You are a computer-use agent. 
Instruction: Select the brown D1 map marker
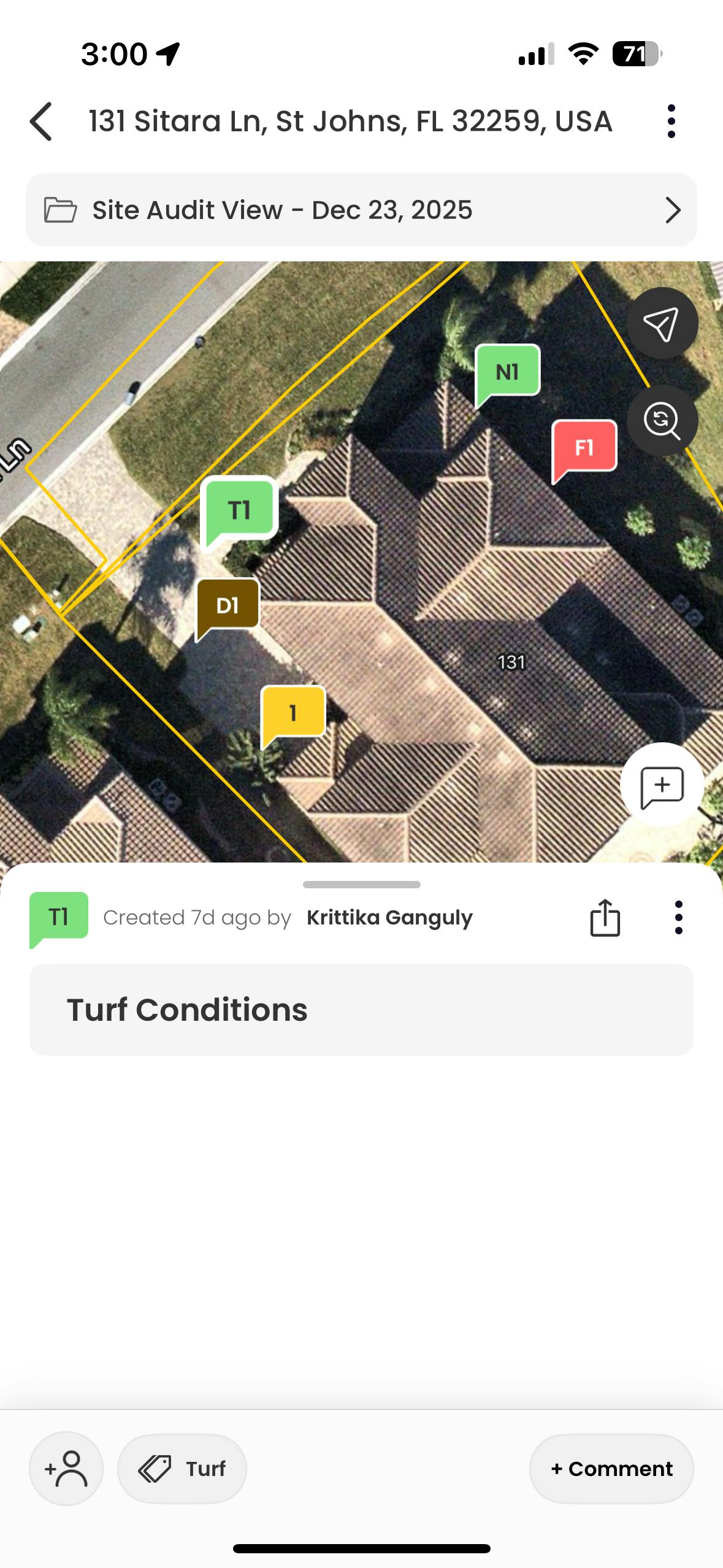[x=228, y=606]
